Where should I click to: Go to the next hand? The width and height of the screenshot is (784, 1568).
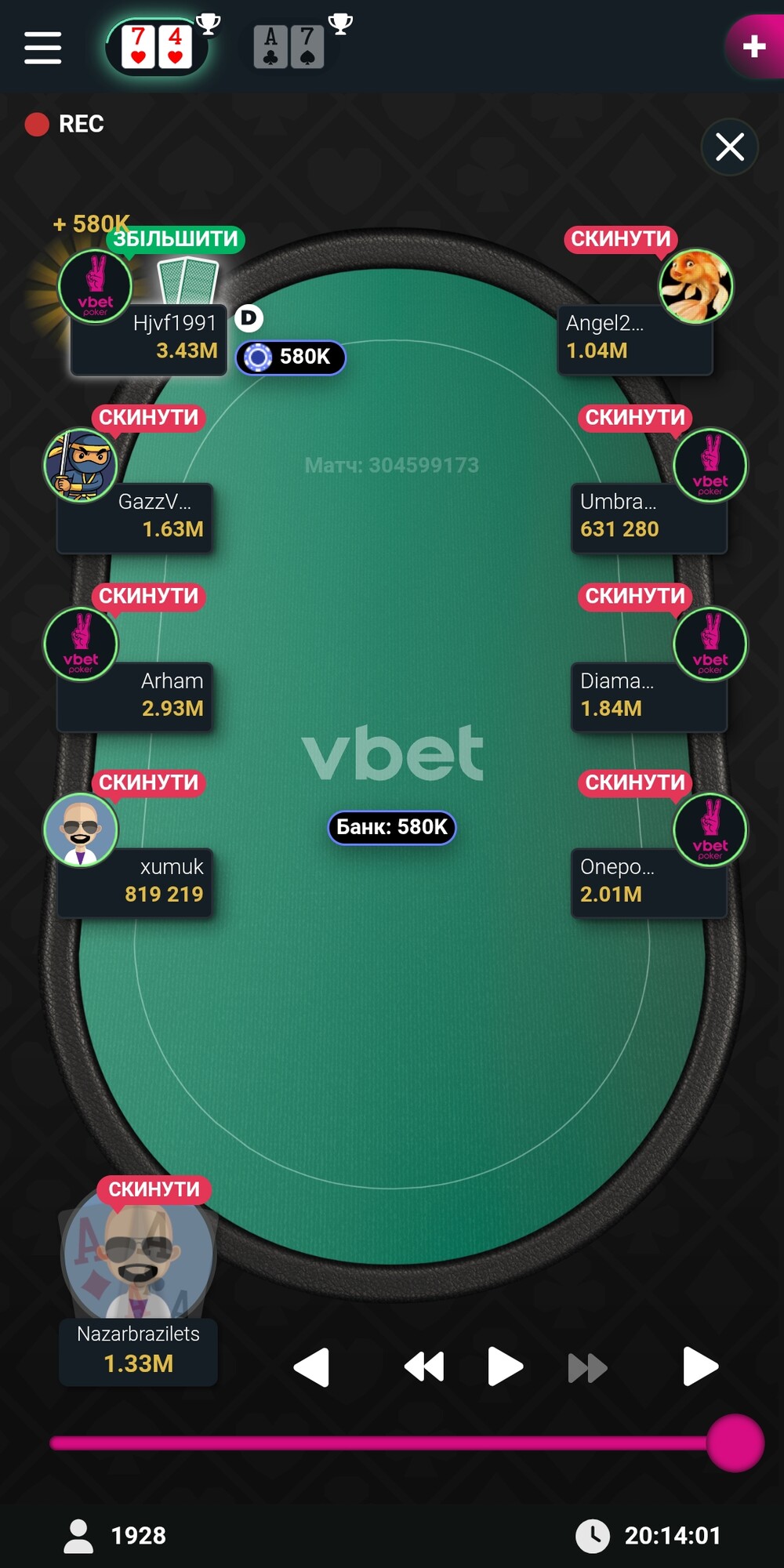[x=700, y=1367]
